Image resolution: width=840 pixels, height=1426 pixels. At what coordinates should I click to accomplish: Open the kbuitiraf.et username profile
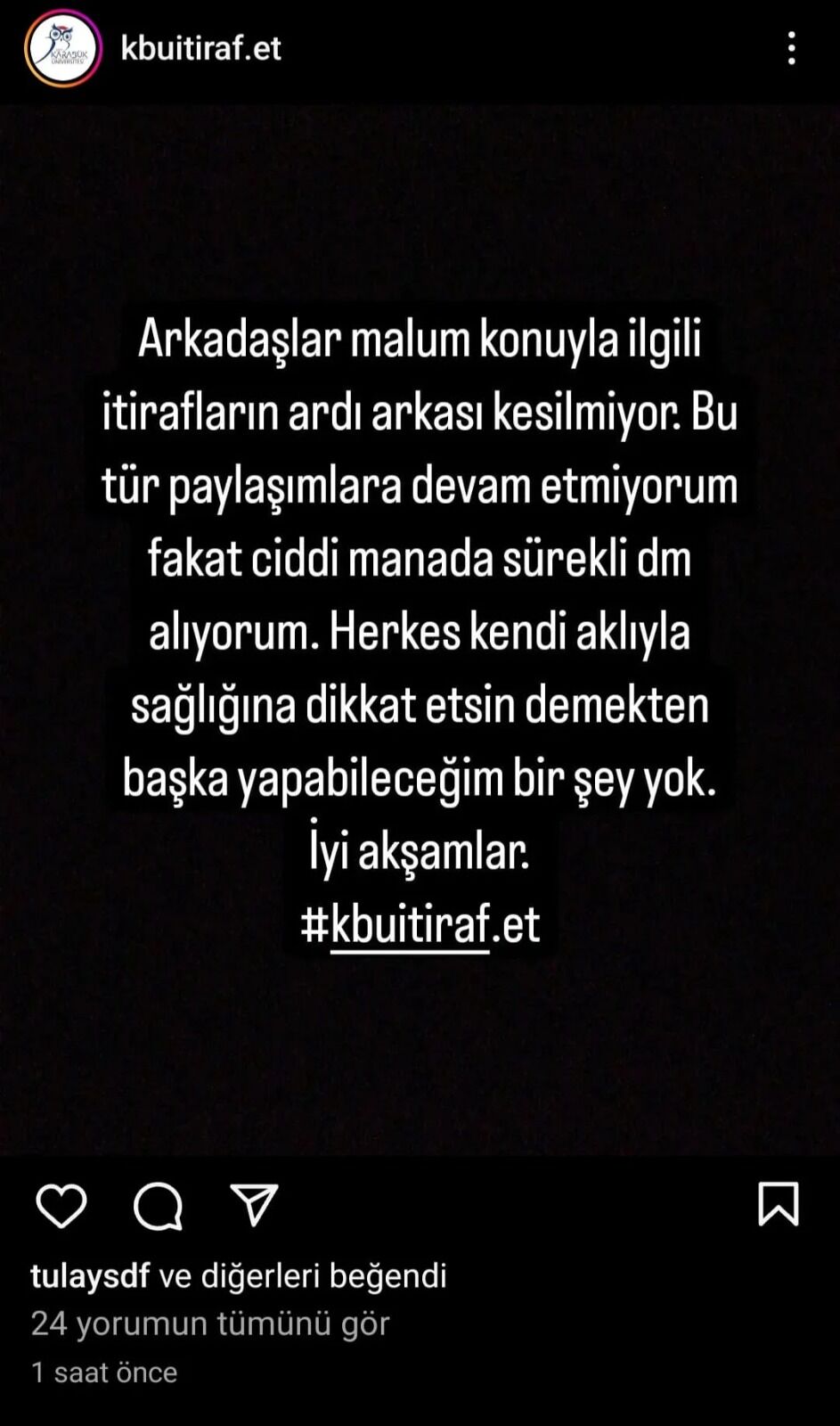pyautogui.click(x=201, y=48)
